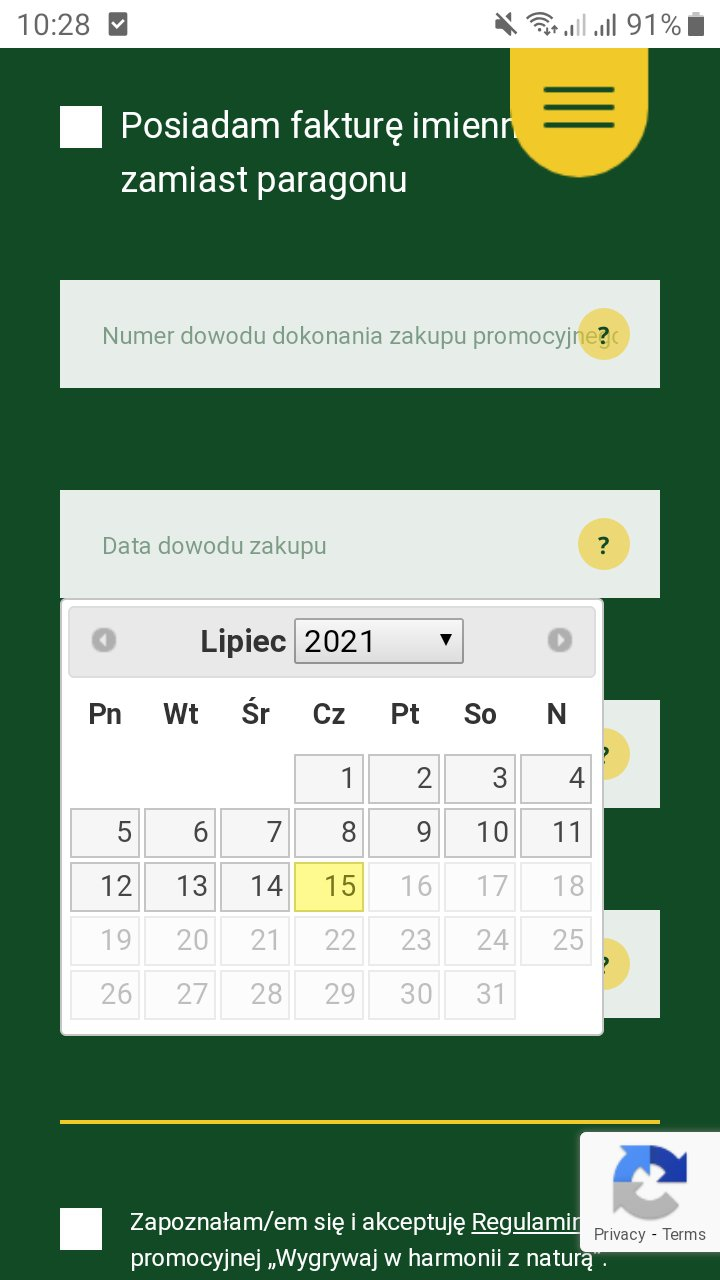Screen dimensions: 720x1280
Task: Choose July 10 in the date picker
Action: [x=480, y=833]
